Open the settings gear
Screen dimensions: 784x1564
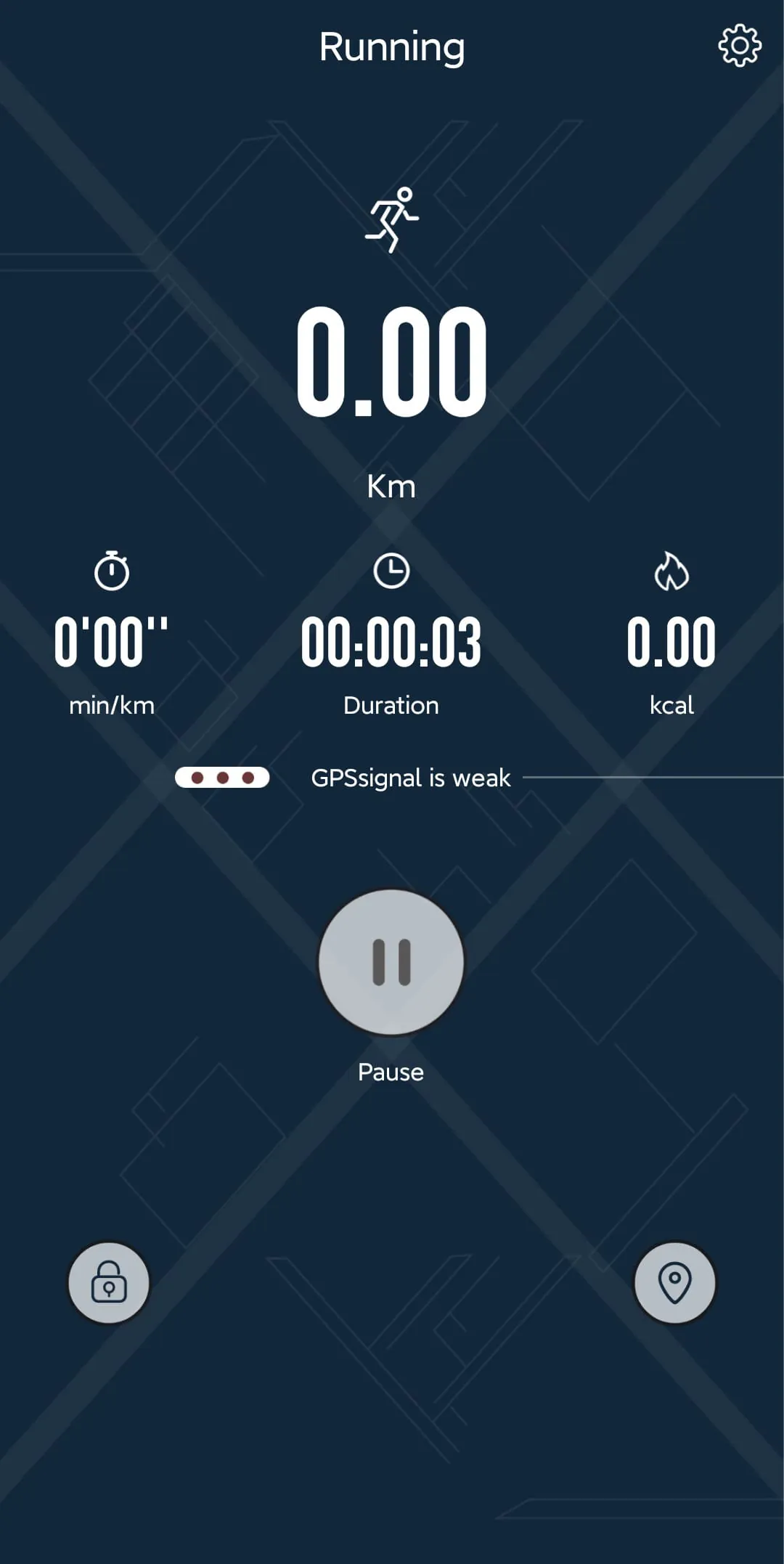738,45
